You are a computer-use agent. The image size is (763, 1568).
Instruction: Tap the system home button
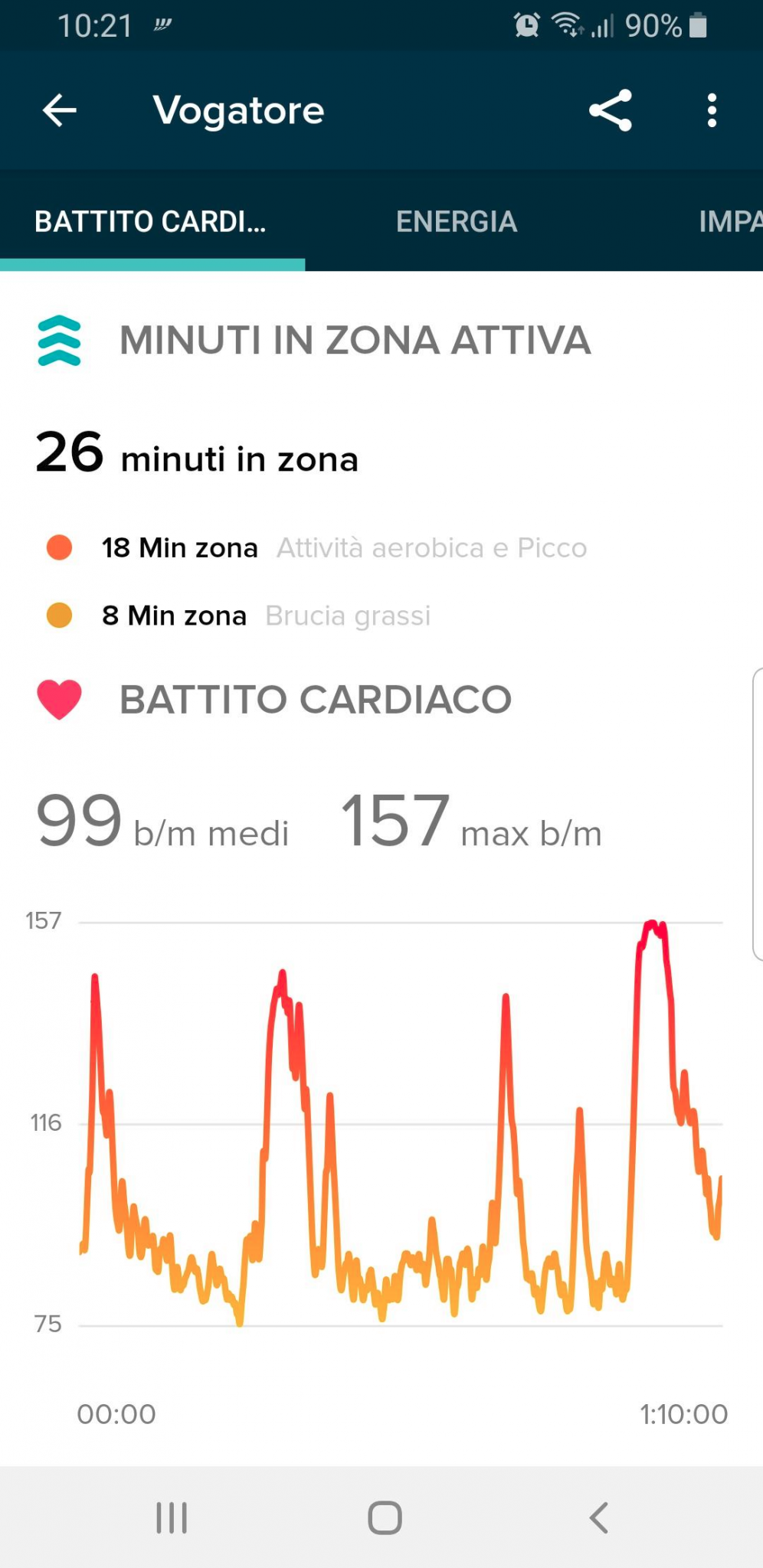(385, 1517)
